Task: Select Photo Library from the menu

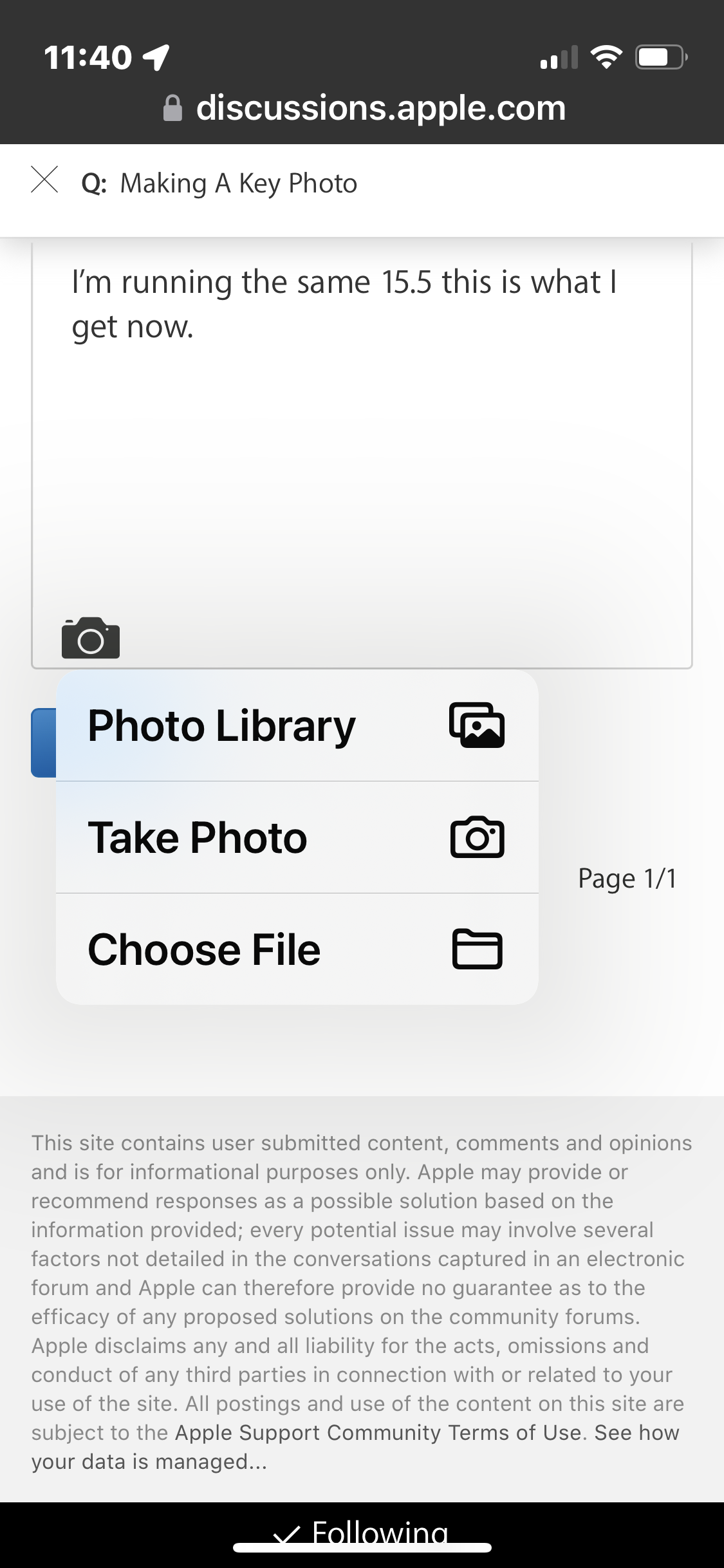Action: 297,726
